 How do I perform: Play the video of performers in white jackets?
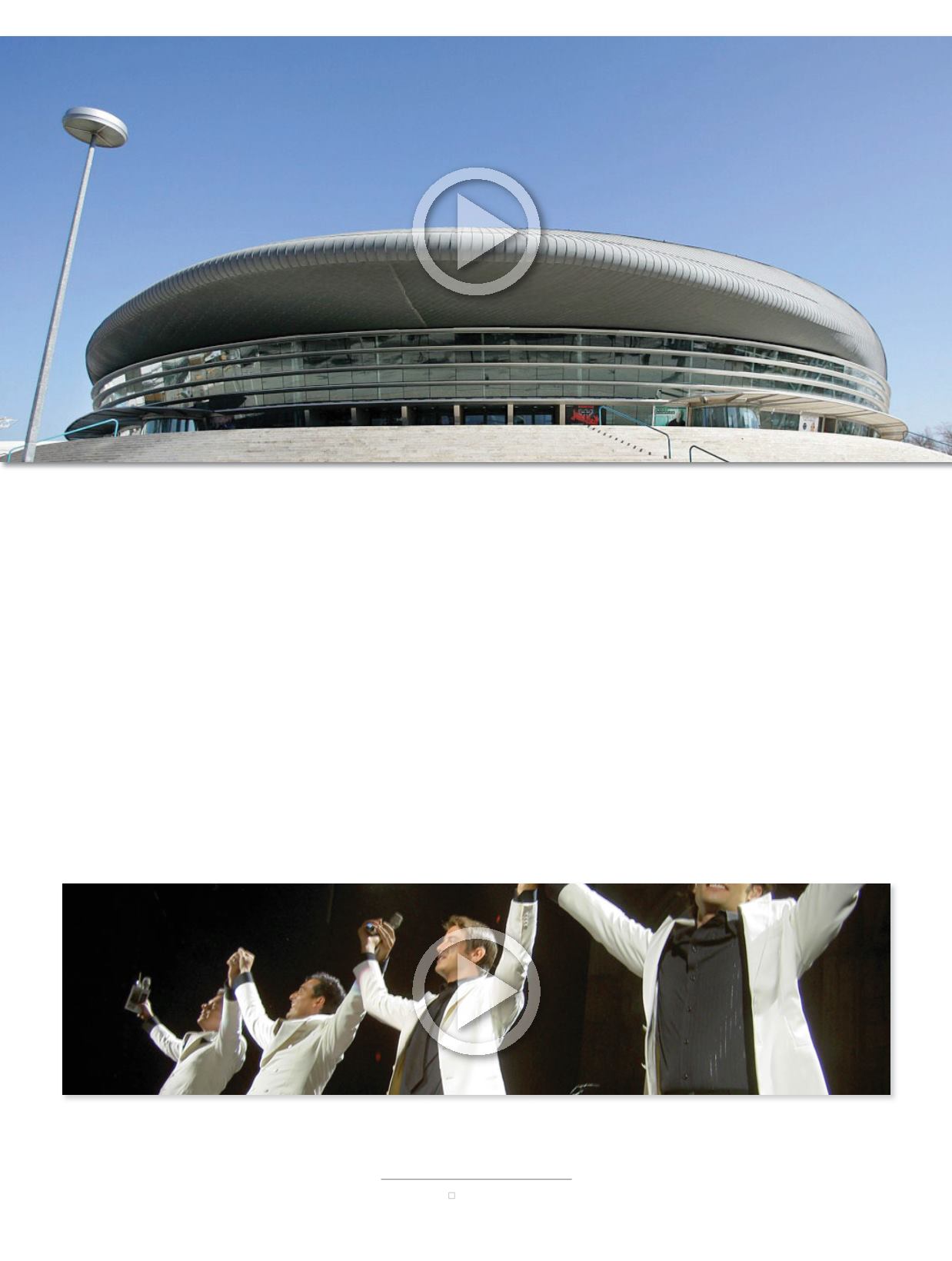point(476,992)
